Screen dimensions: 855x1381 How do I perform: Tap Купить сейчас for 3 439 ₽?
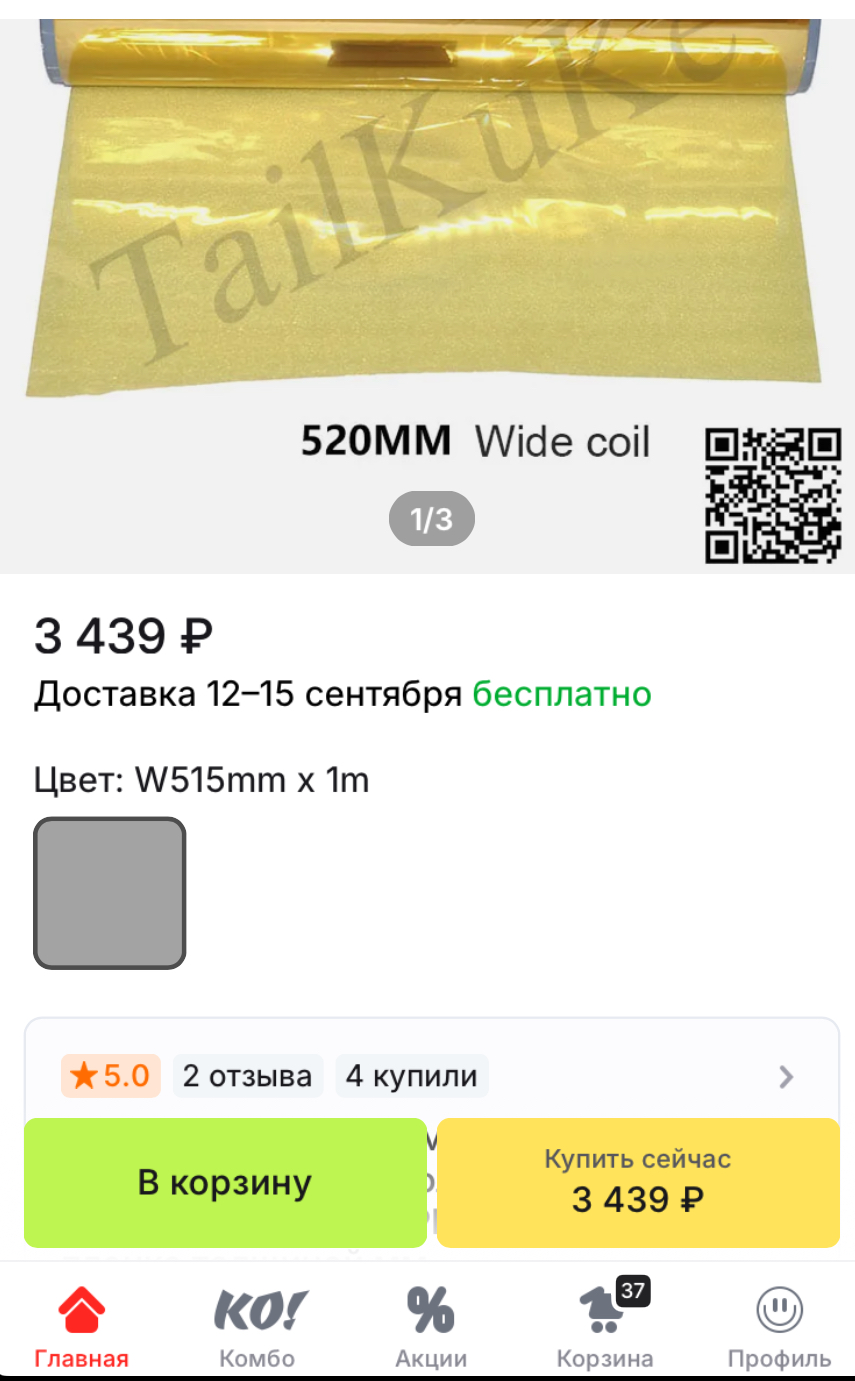click(x=638, y=1183)
